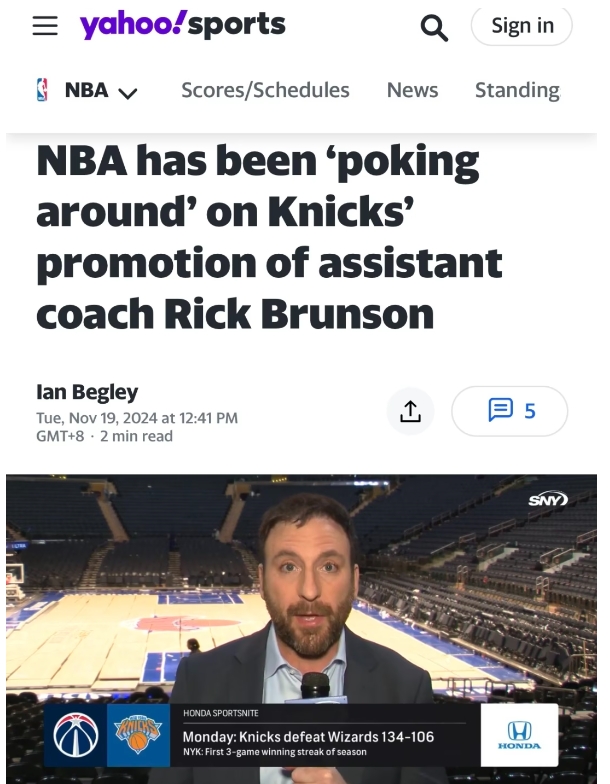The image size is (610, 784).
Task: Tap the Sign in button
Action: point(522,26)
